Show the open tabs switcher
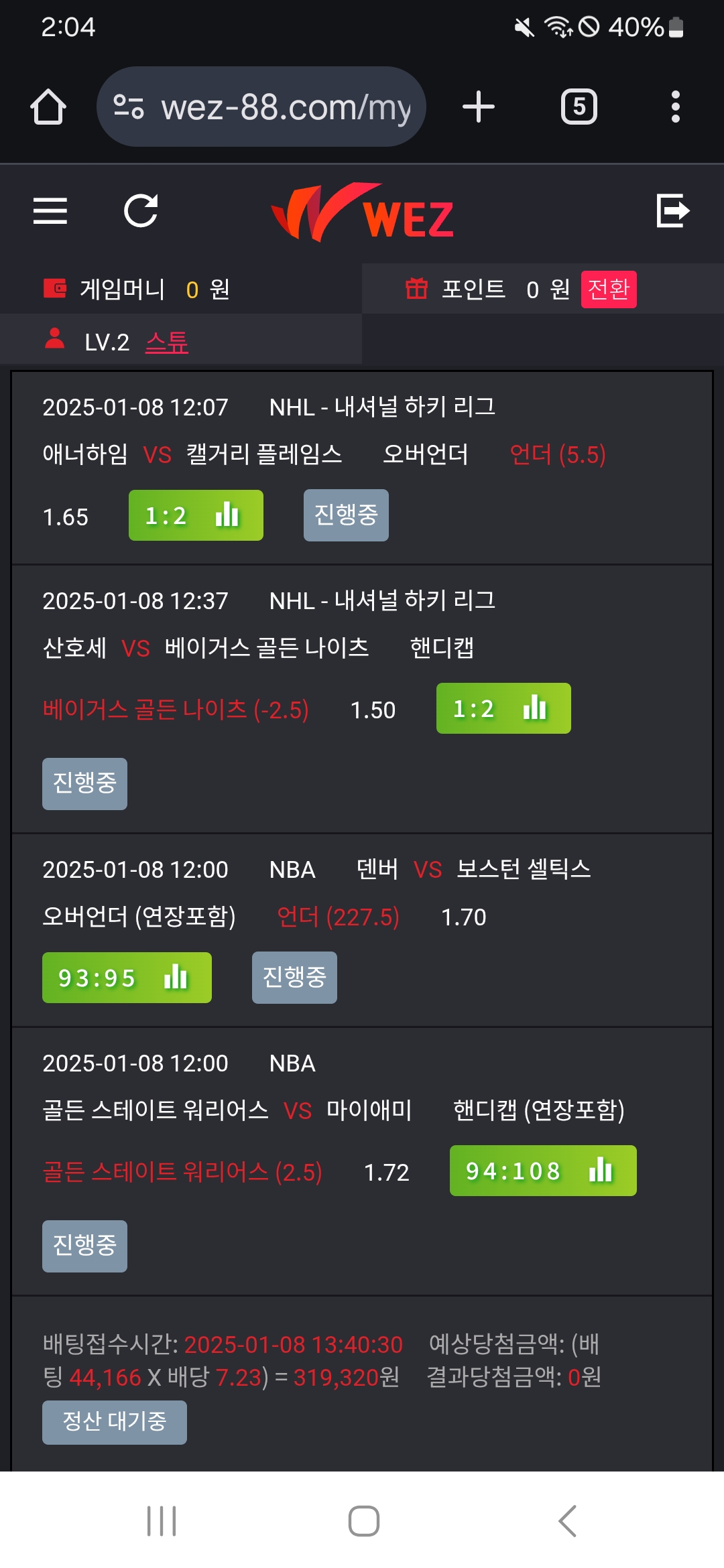The height and width of the screenshot is (1568, 724). click(x=579, y=107)
